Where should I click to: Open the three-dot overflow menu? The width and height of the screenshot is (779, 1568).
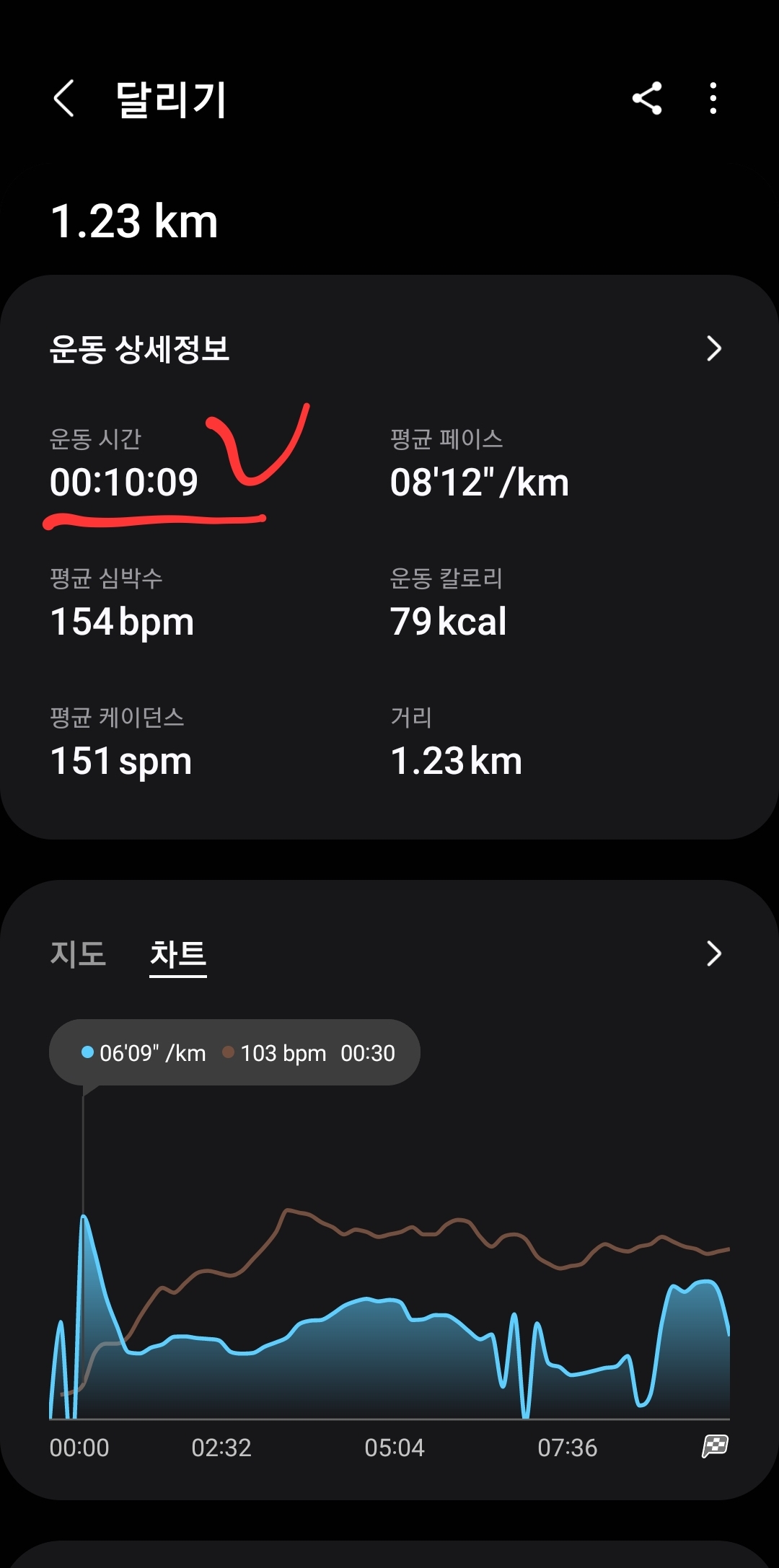pos(713,99)
